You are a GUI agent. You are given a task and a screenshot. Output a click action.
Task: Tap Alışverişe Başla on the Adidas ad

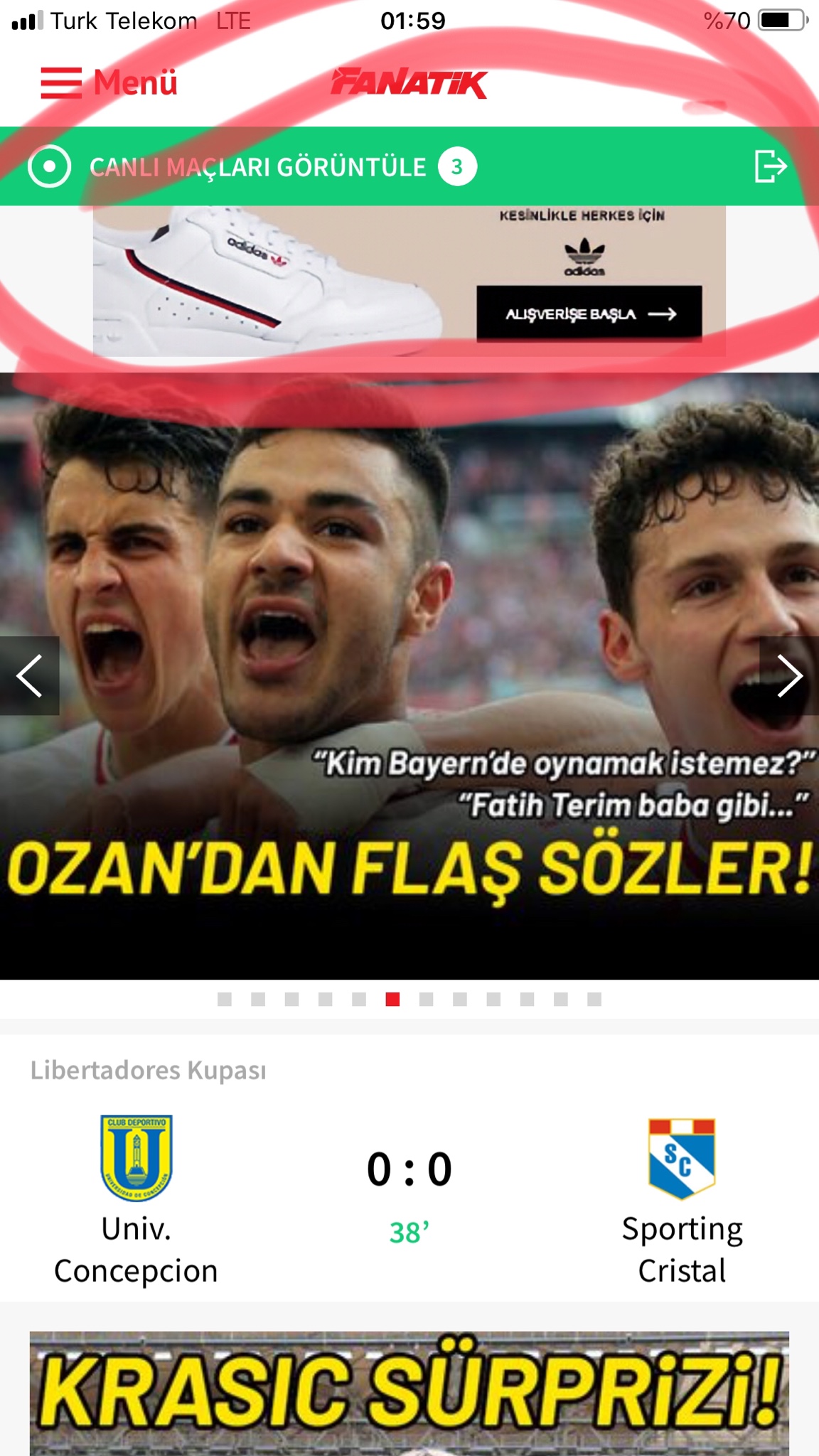click(x=589, y=314)
